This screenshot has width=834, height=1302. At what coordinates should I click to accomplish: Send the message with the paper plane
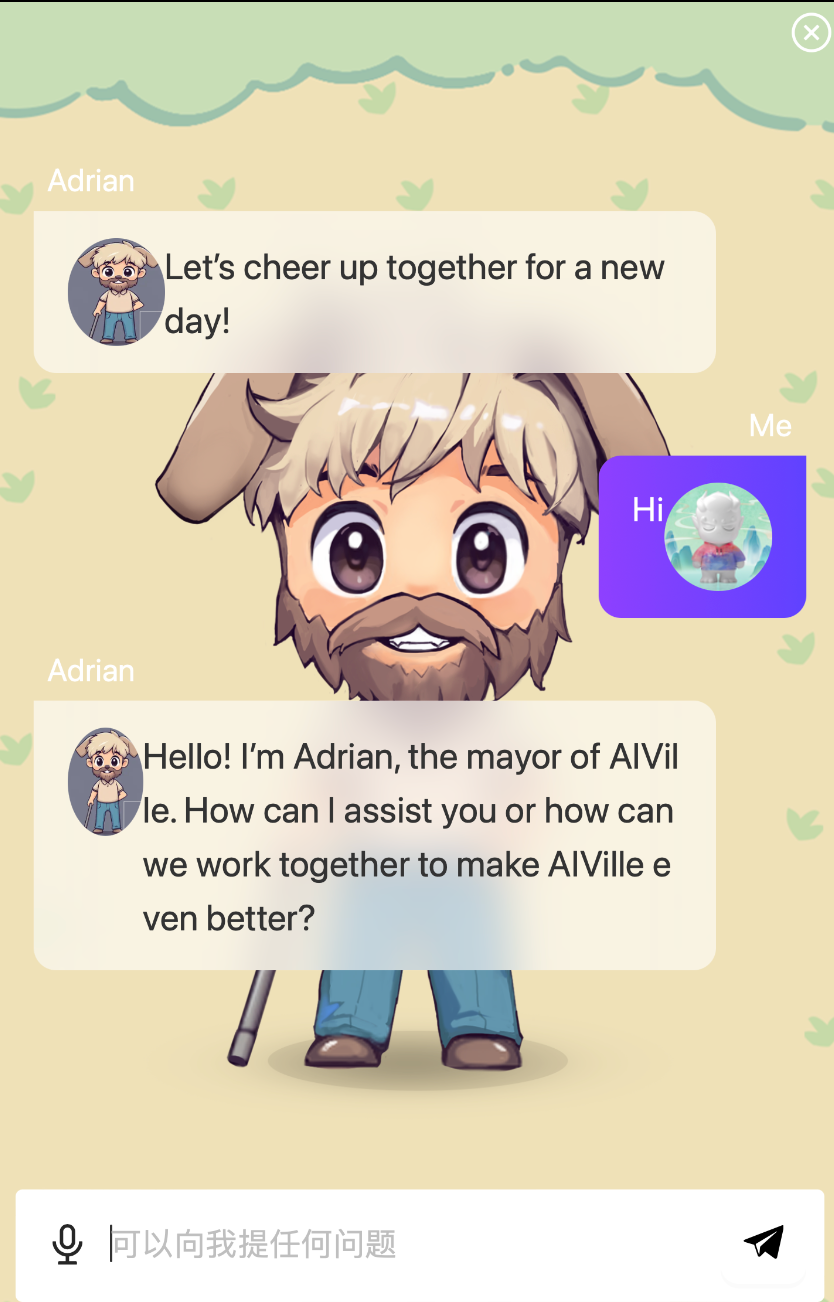pyautogui.click(x=764, y=1242)
